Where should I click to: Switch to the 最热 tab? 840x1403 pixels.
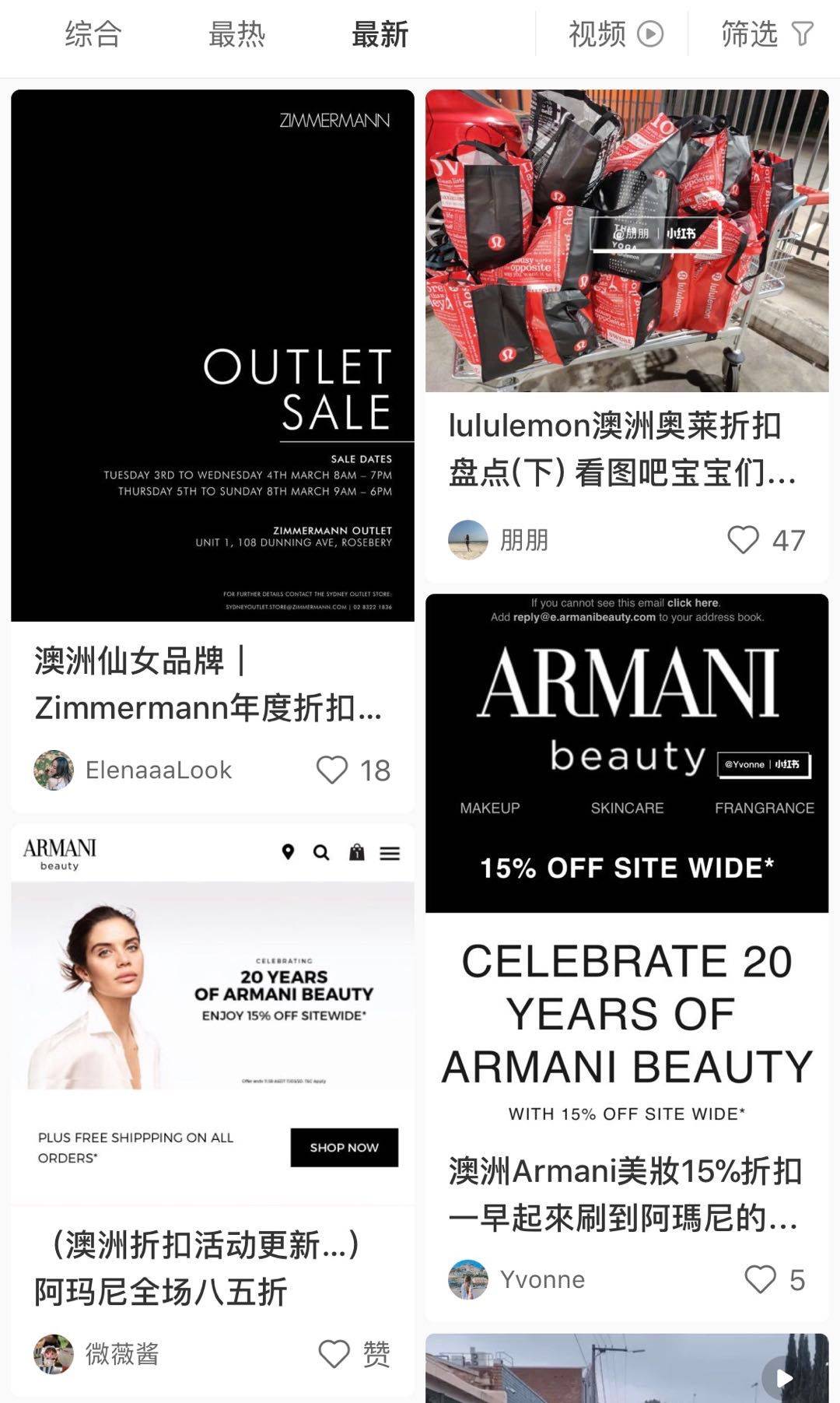236,35
